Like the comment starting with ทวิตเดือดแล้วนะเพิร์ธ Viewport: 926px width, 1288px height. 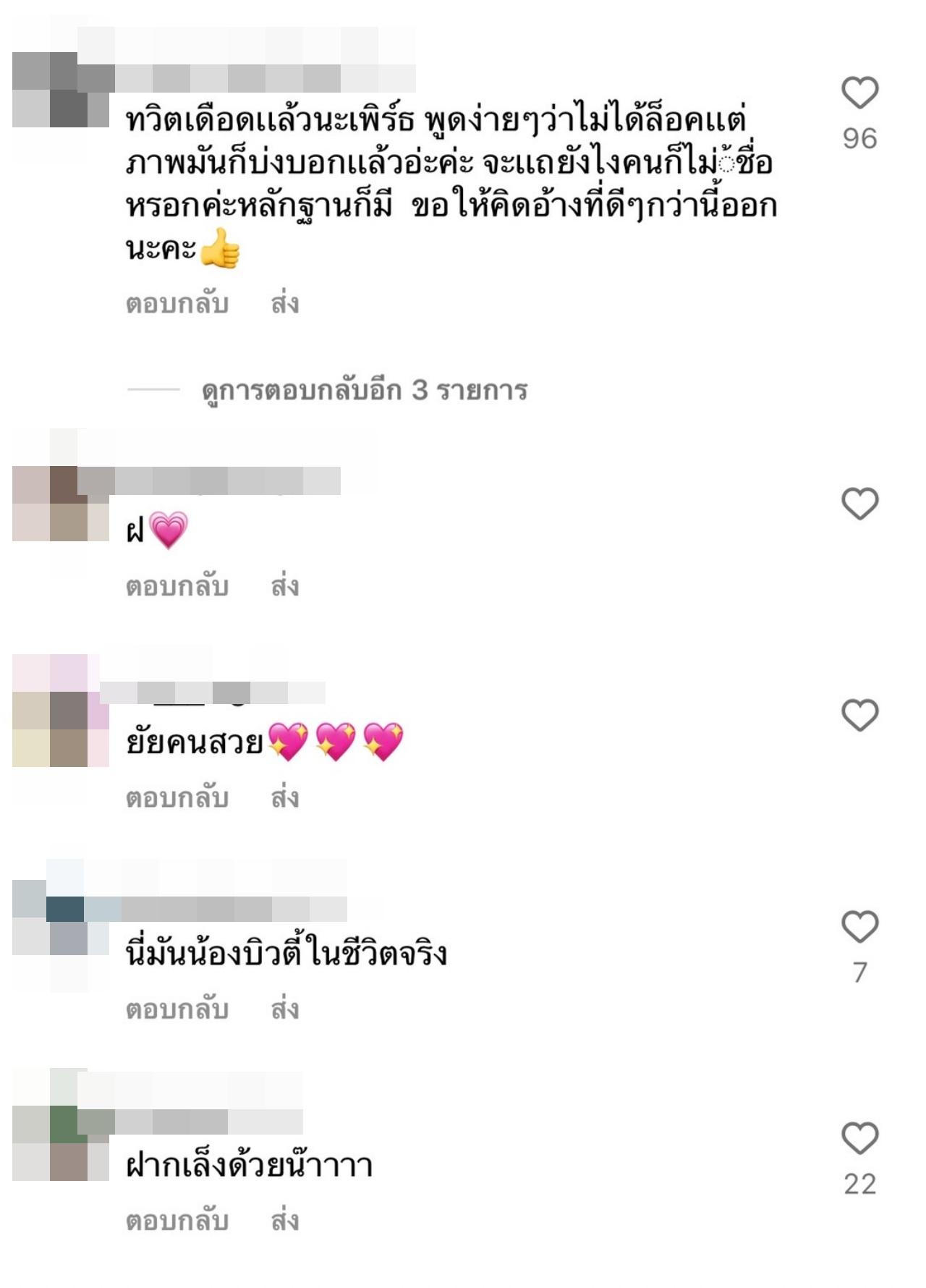pyautogui.click(x=859, y=93)
